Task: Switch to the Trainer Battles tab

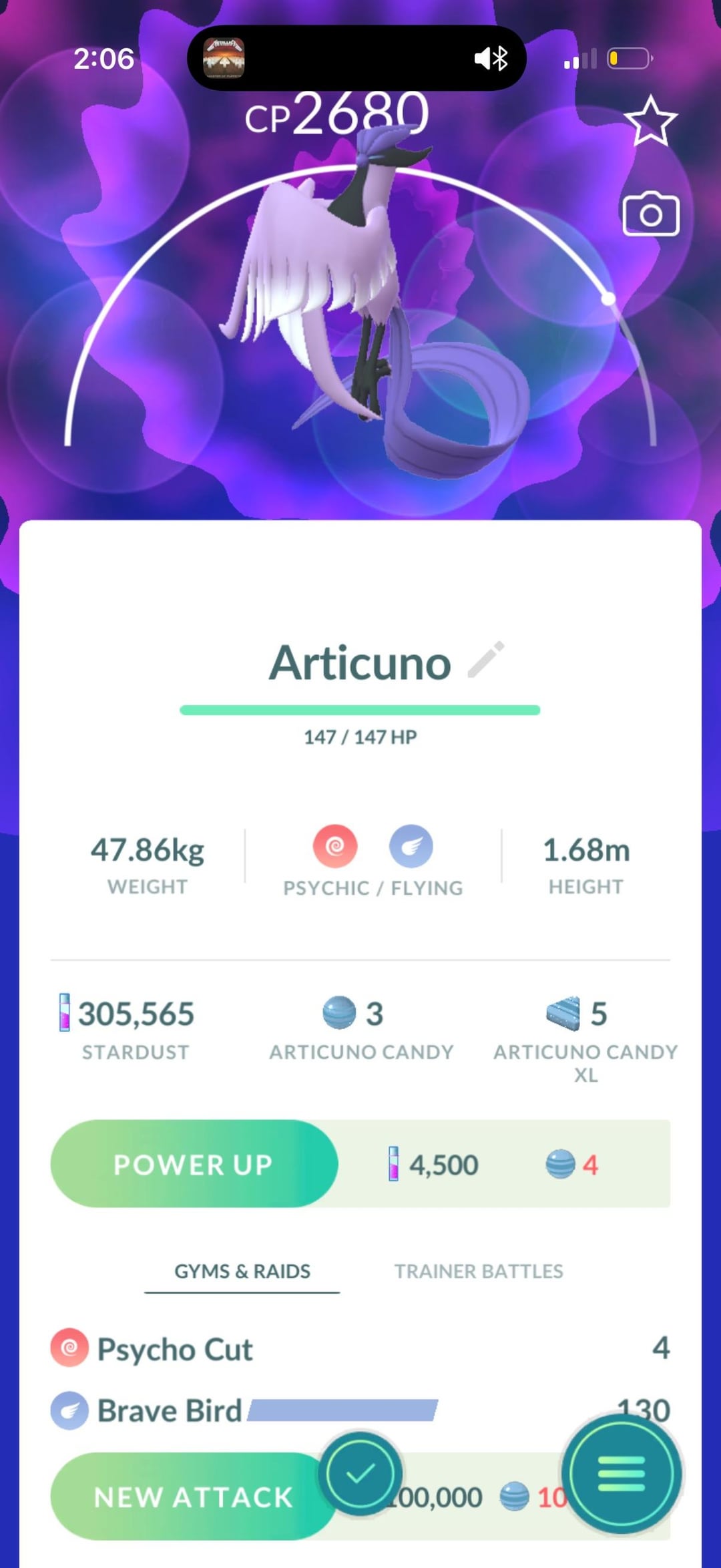Action: click(x=479, y=1271)
